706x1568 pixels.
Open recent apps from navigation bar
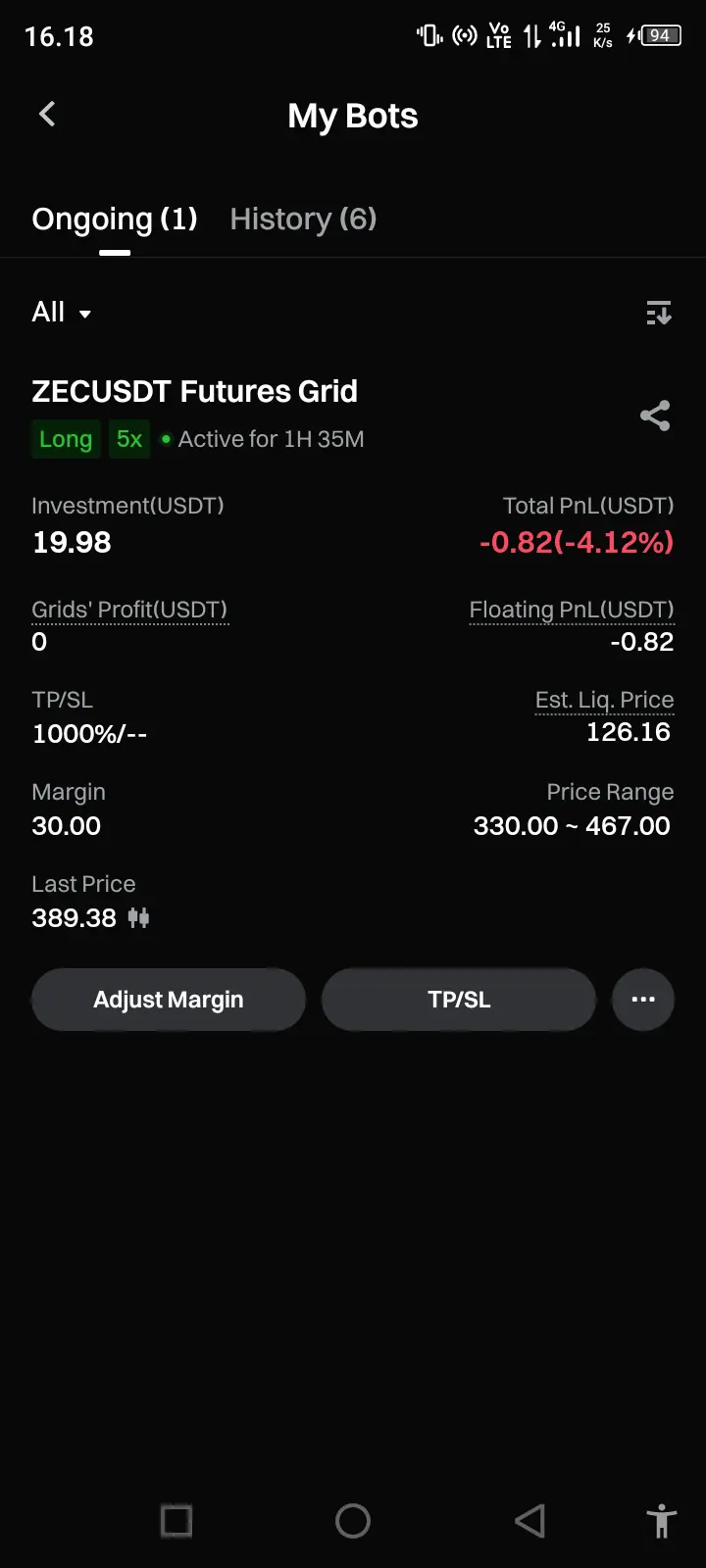point(176,1521)
